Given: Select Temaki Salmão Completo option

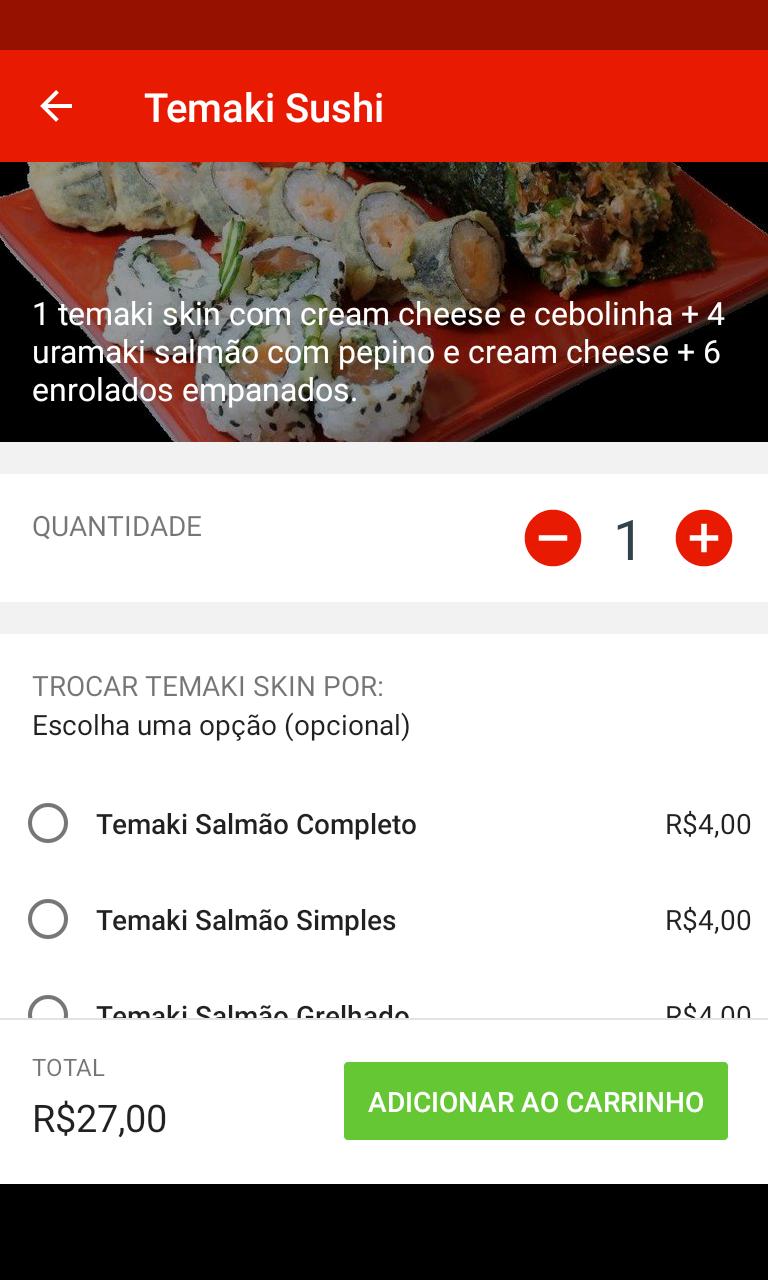Looking at the screenshot, I should (x=48, y=824).
